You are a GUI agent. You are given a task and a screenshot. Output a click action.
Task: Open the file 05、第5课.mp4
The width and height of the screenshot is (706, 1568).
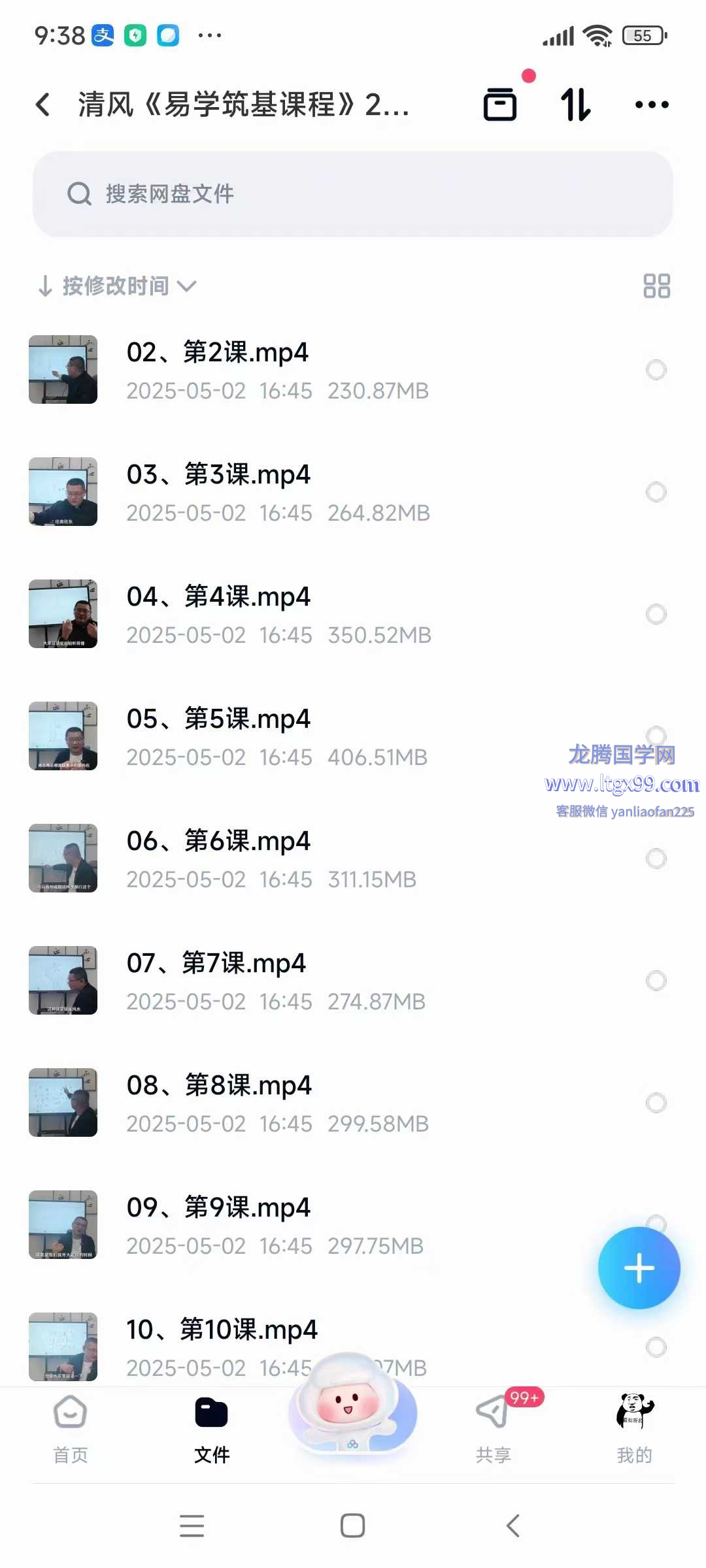coord(219,720)
